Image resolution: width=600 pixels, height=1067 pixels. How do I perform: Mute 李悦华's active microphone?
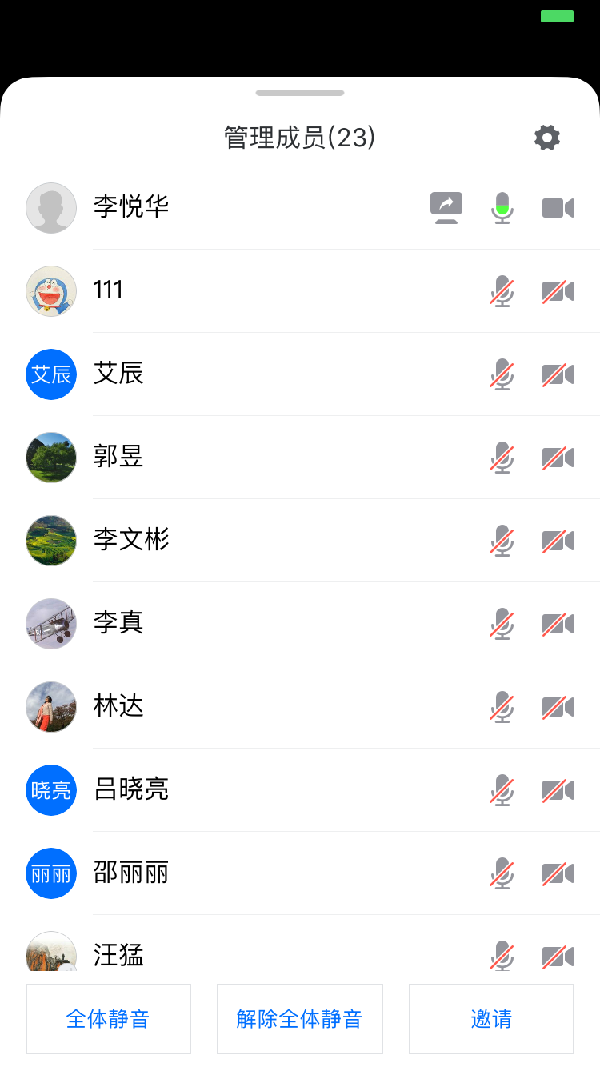tap(502, 208)
